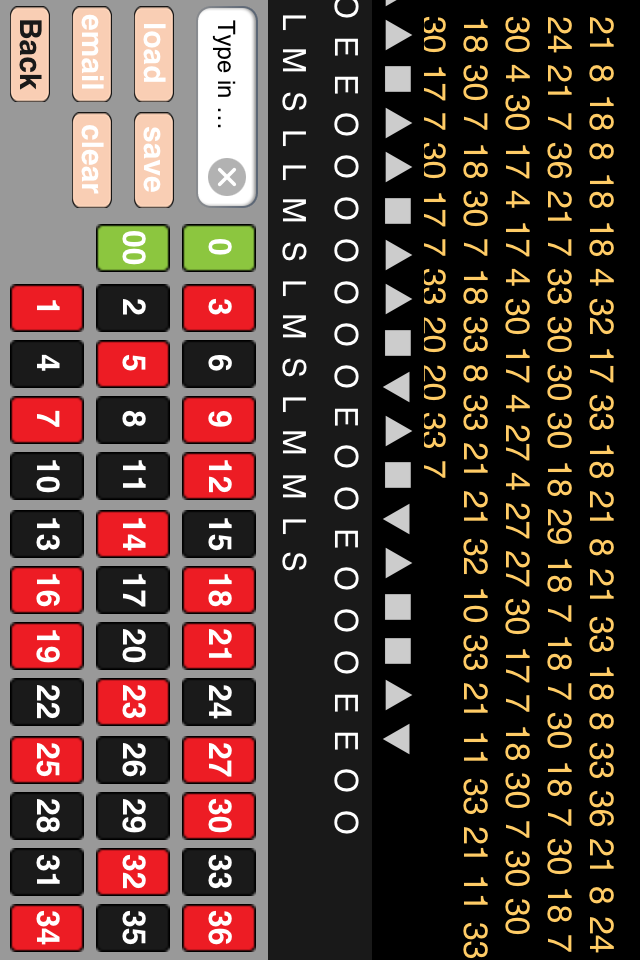
Task: Record black 8 on the grid
Action: coord(133,420)
